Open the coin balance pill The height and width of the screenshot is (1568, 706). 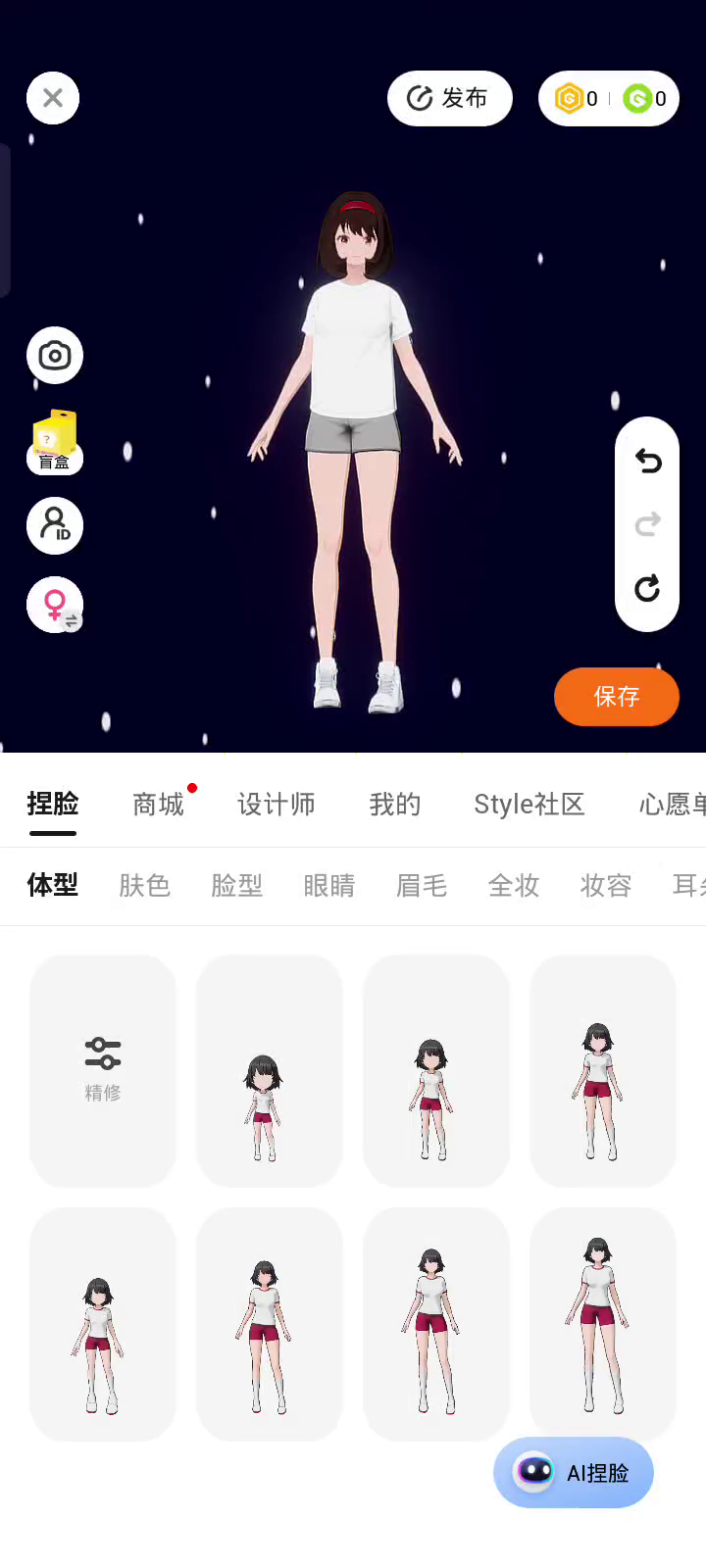point(608,98)
